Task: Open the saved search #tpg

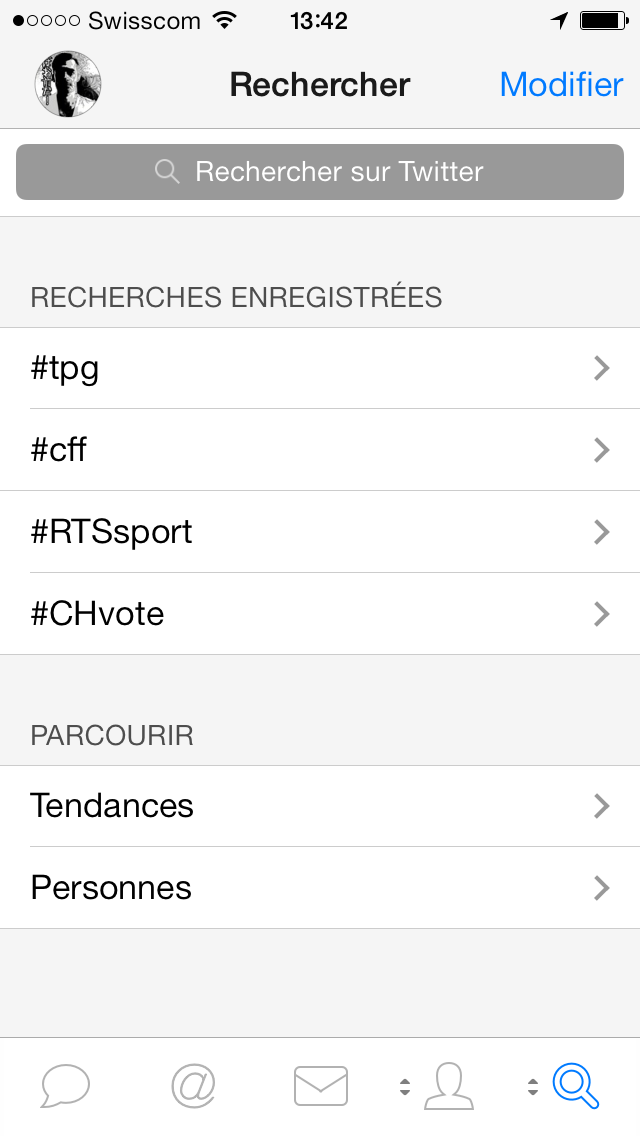Action: 320,368
